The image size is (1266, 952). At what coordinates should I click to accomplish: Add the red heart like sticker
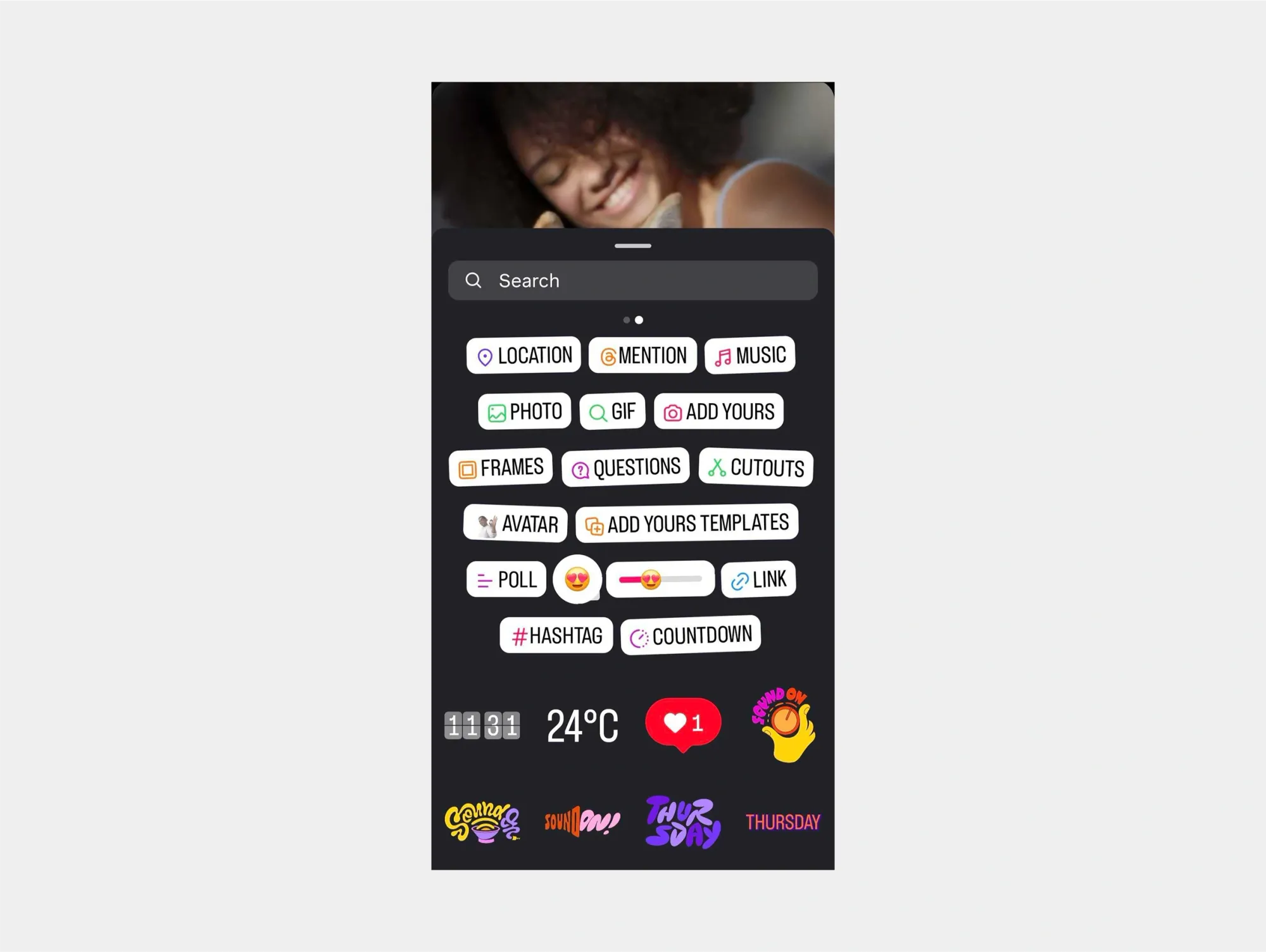[683, 723]
